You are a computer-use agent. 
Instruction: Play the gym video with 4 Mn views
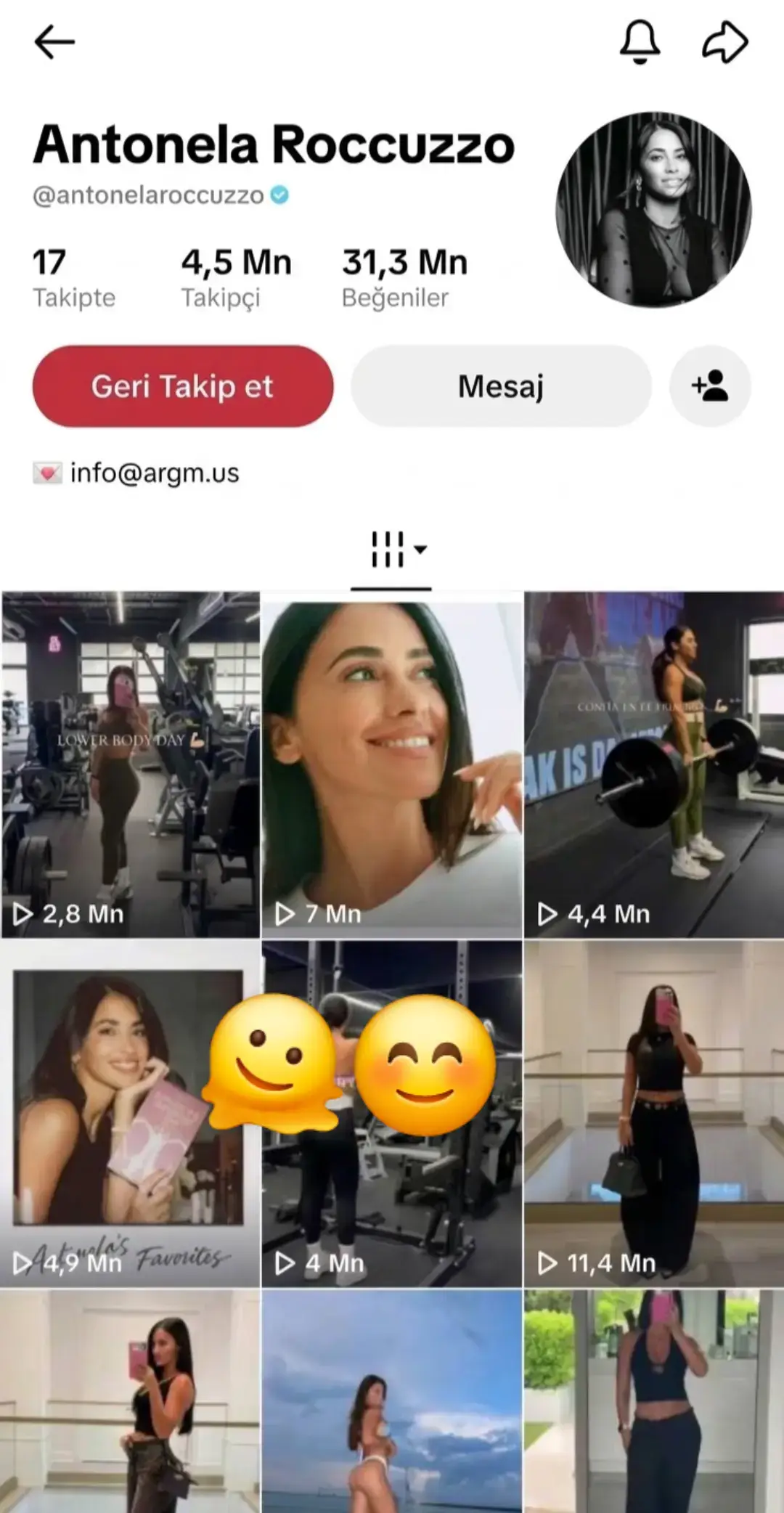tap(392, 1114)
